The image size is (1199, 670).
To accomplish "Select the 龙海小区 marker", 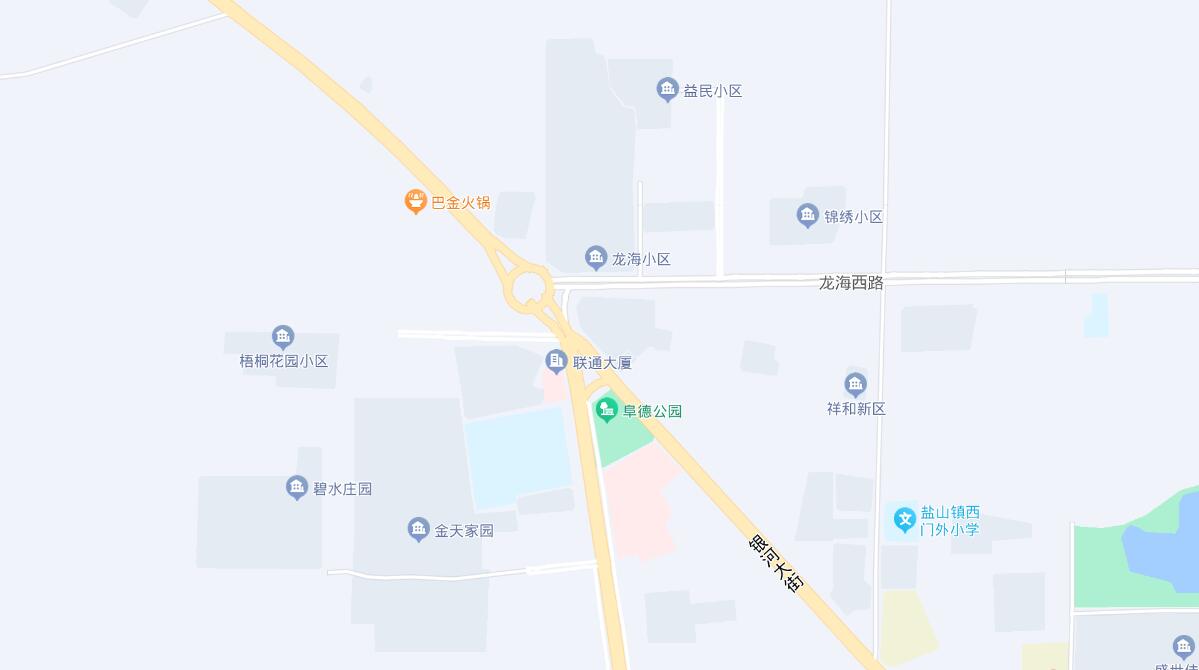I will point(597,258).
